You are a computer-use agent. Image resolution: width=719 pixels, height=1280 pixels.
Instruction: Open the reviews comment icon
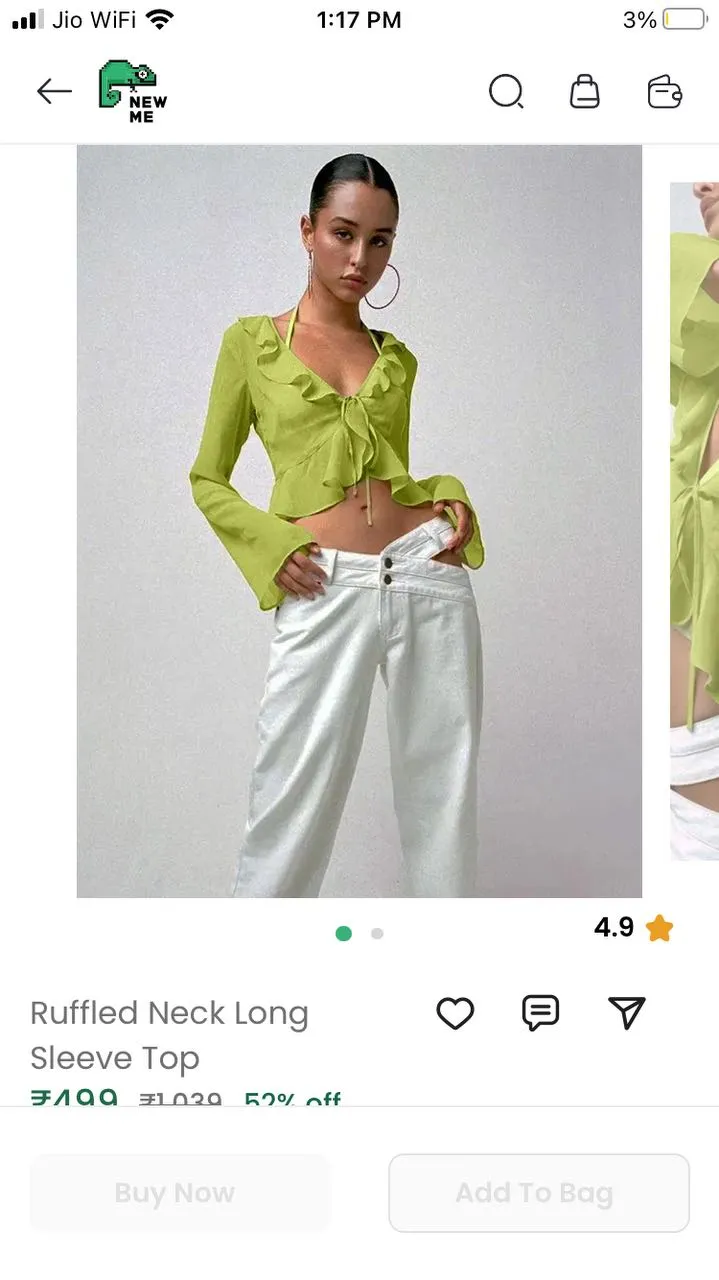pyautogui.click(x=540, y=1013)
